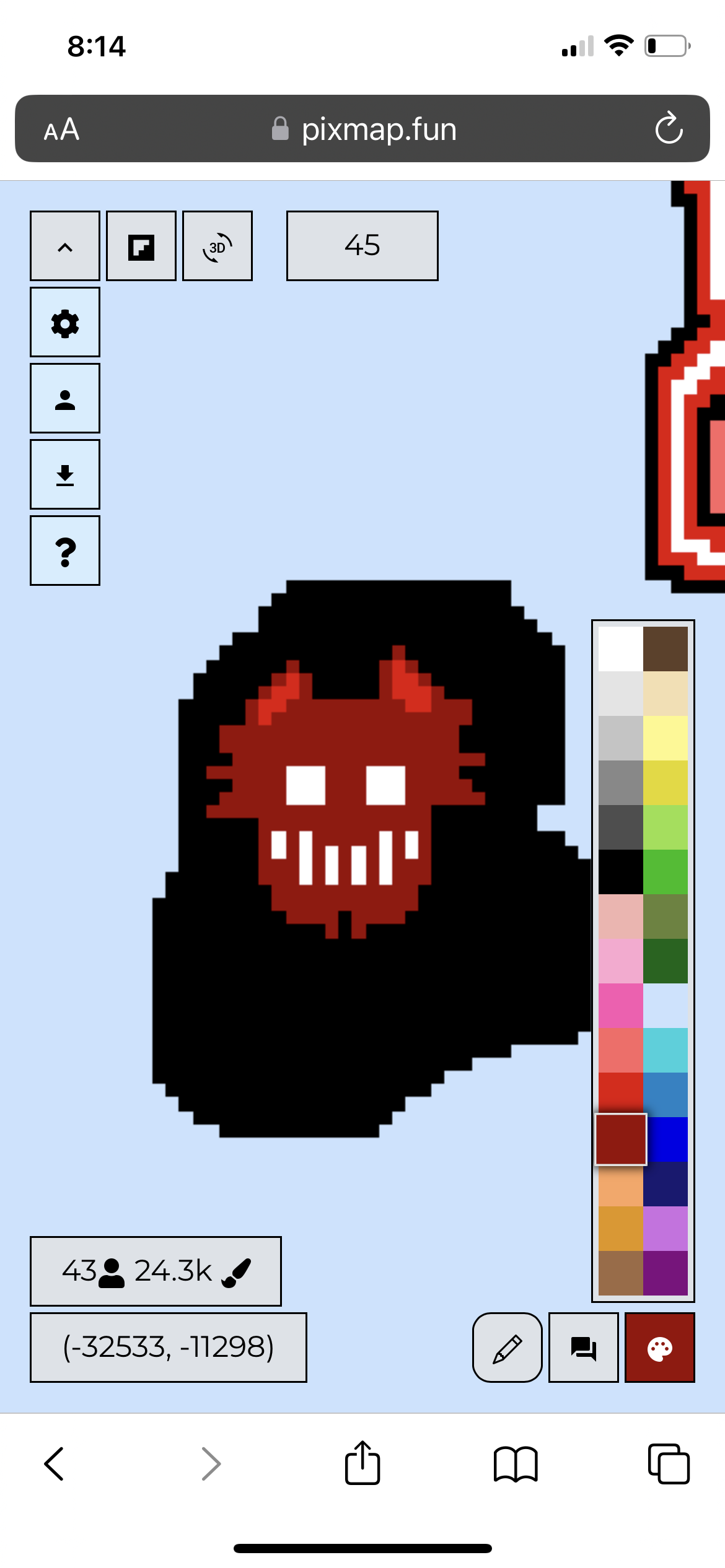Pick the black color swatch
This screenshot has width=725, height=1568.
[x=621, y=872]
